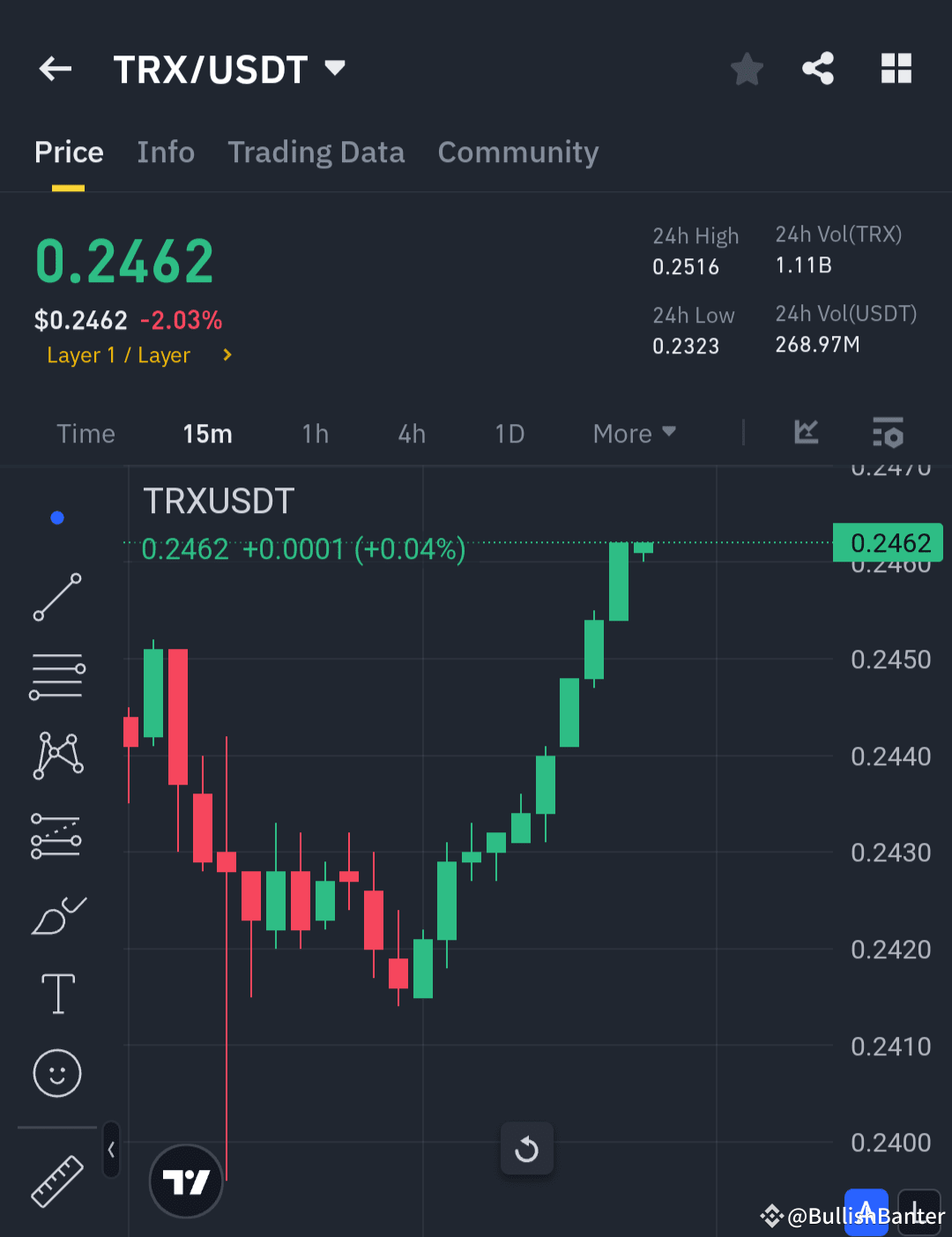
Task: Pick the blue color swatch above the toolbar
Action: pyautogui.click(x=56, y=518)
